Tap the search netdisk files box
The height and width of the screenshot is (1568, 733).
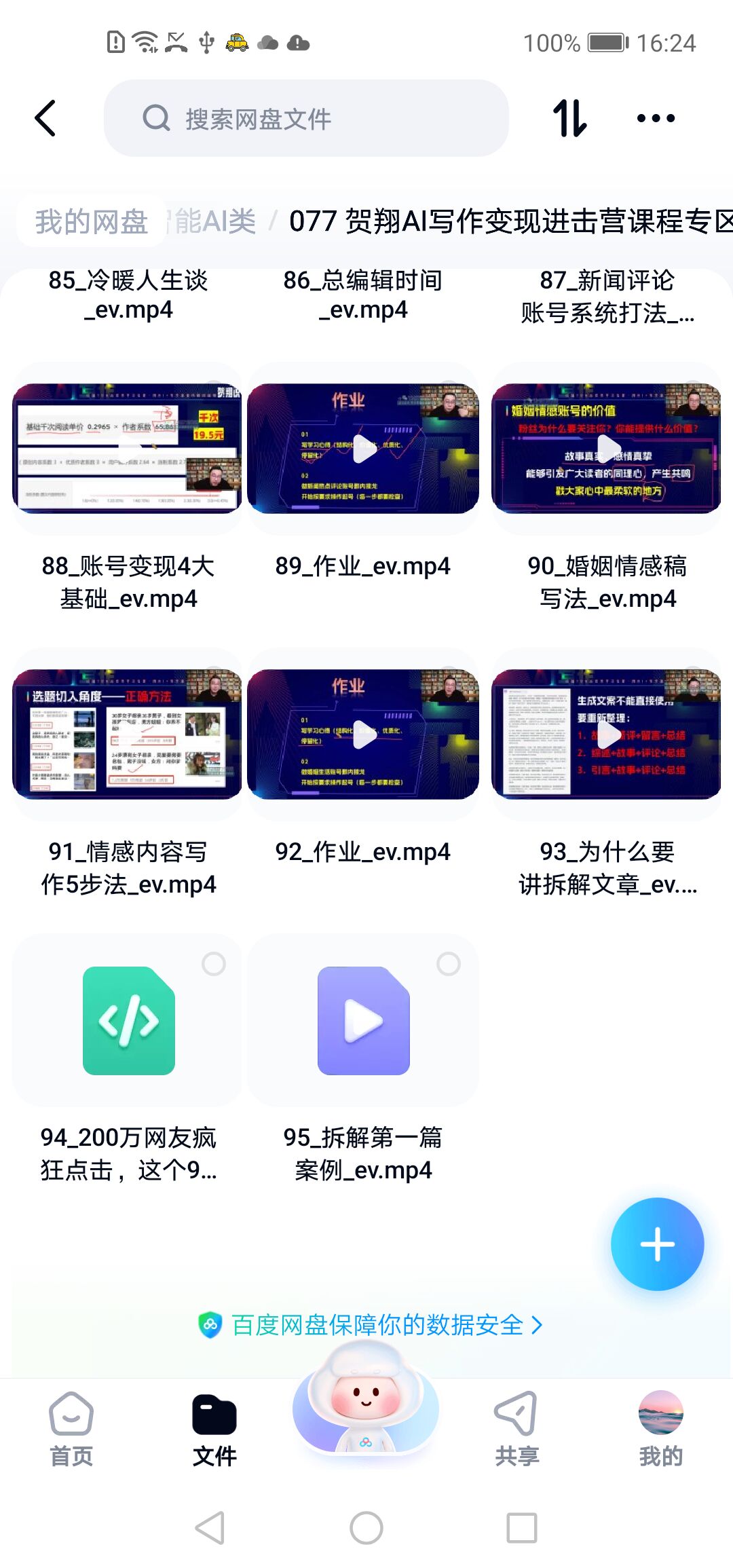[305, 119]
